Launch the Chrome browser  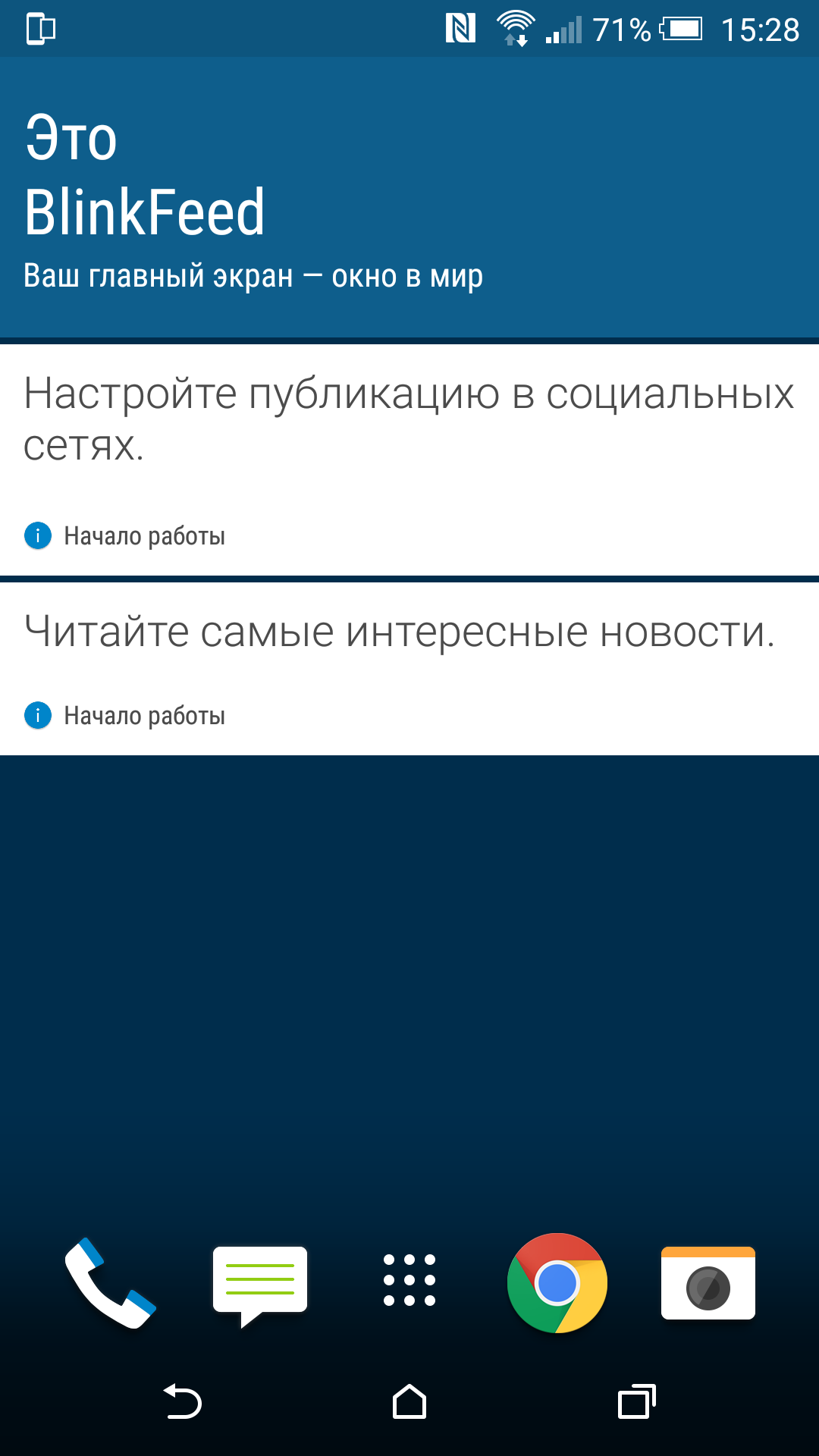[x=557, y=1283]
